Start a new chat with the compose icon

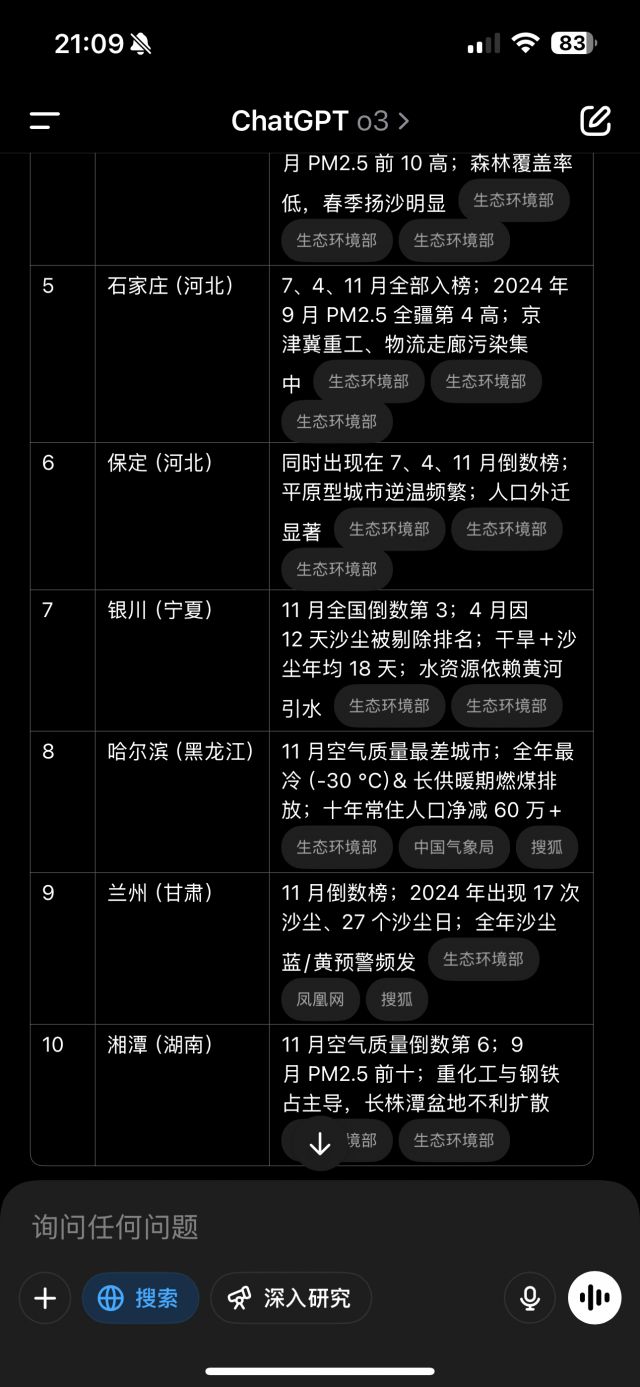coord(595,121)
